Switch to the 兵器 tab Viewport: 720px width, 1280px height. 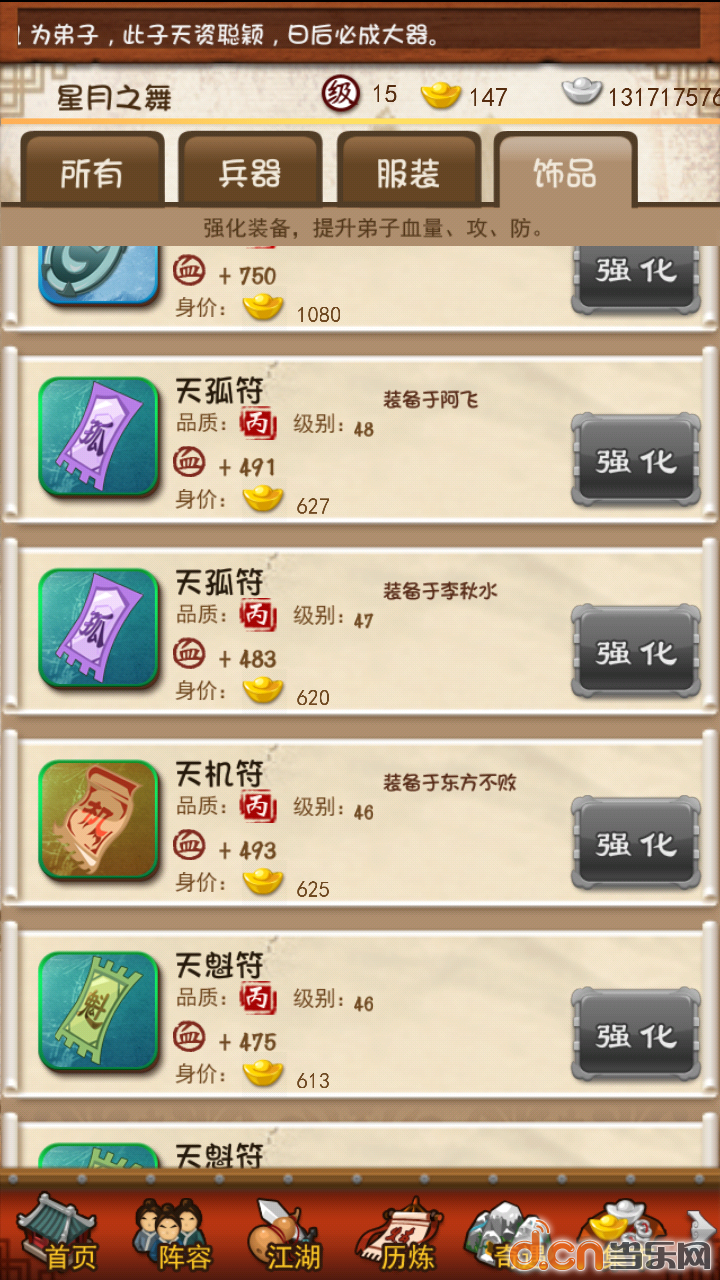click(x=250, y=173)
